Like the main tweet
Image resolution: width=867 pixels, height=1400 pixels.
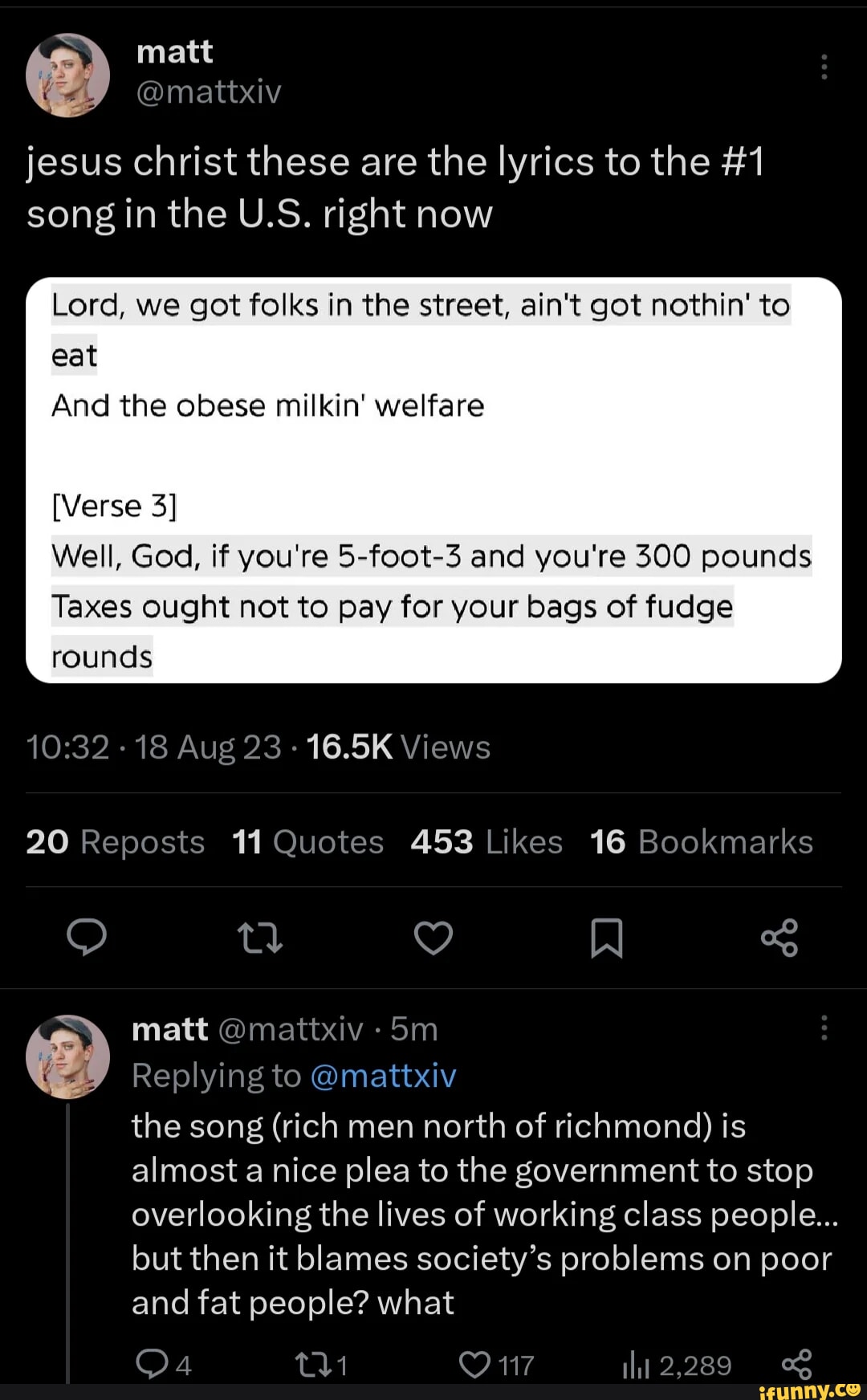pos(433,939)
